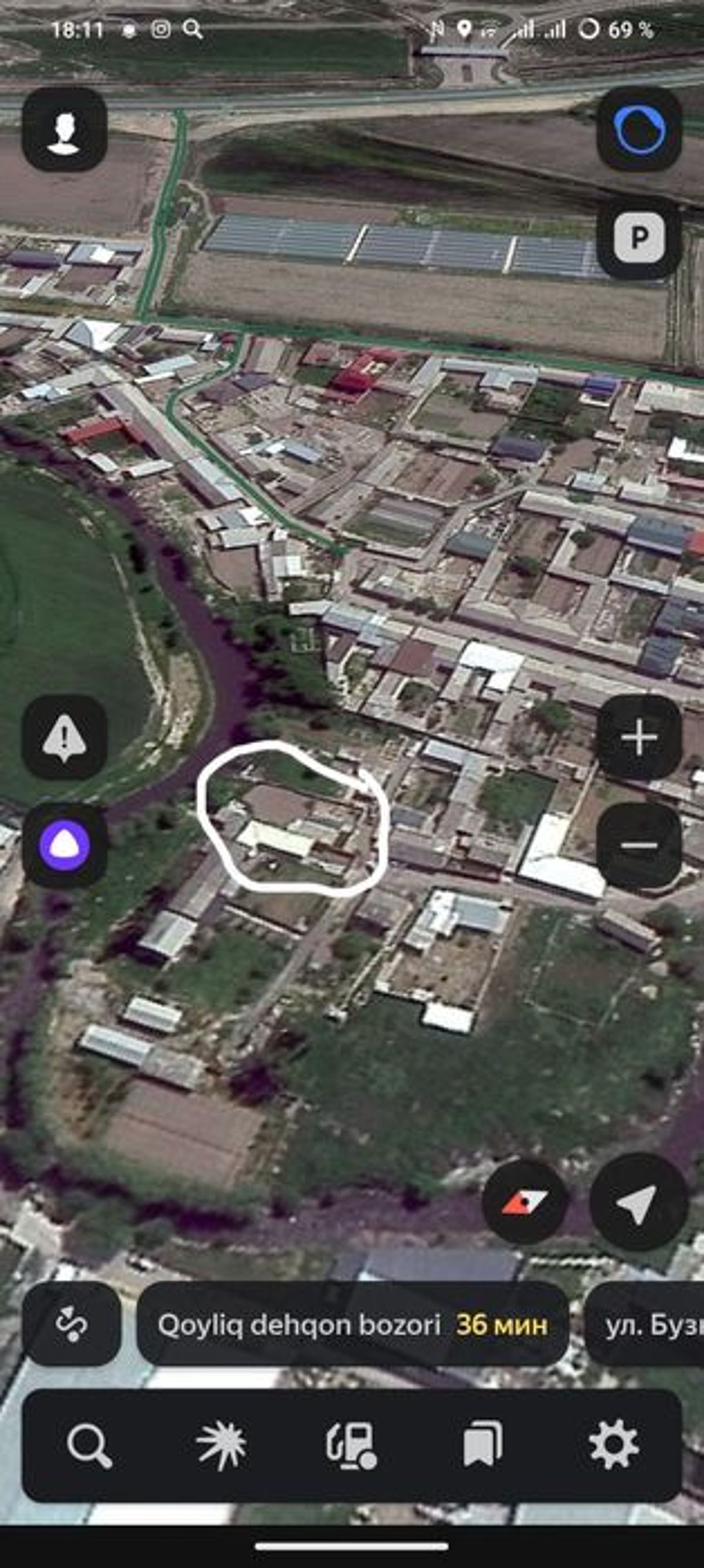Open the user profile button
704x1568 pixels.
click(x=65, y=129)
